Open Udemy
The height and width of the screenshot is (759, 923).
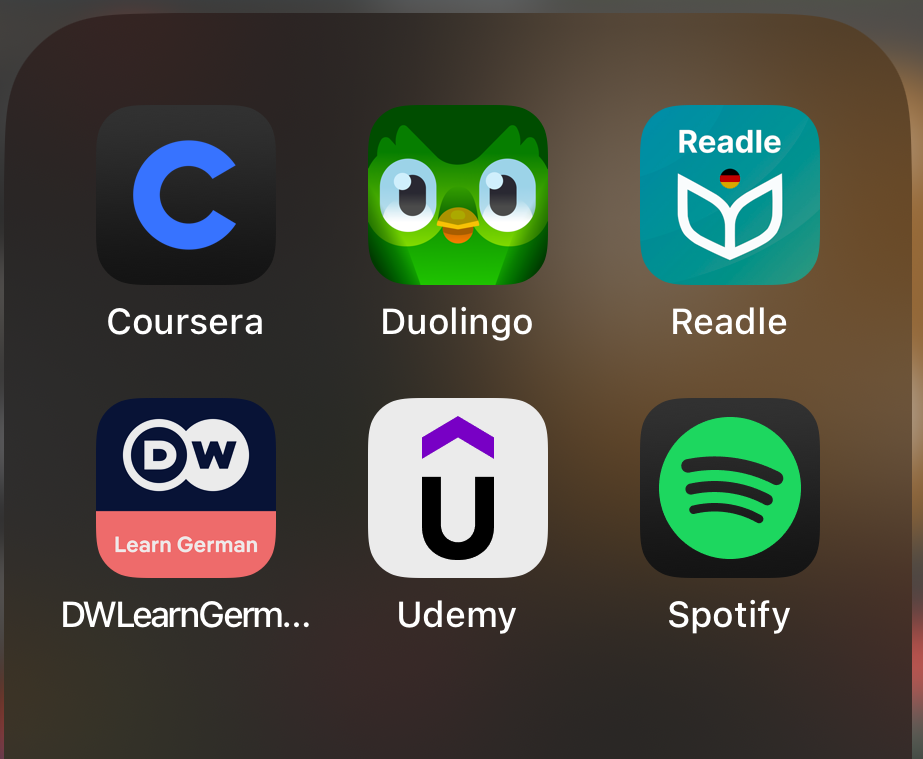[x=457, y=488]
